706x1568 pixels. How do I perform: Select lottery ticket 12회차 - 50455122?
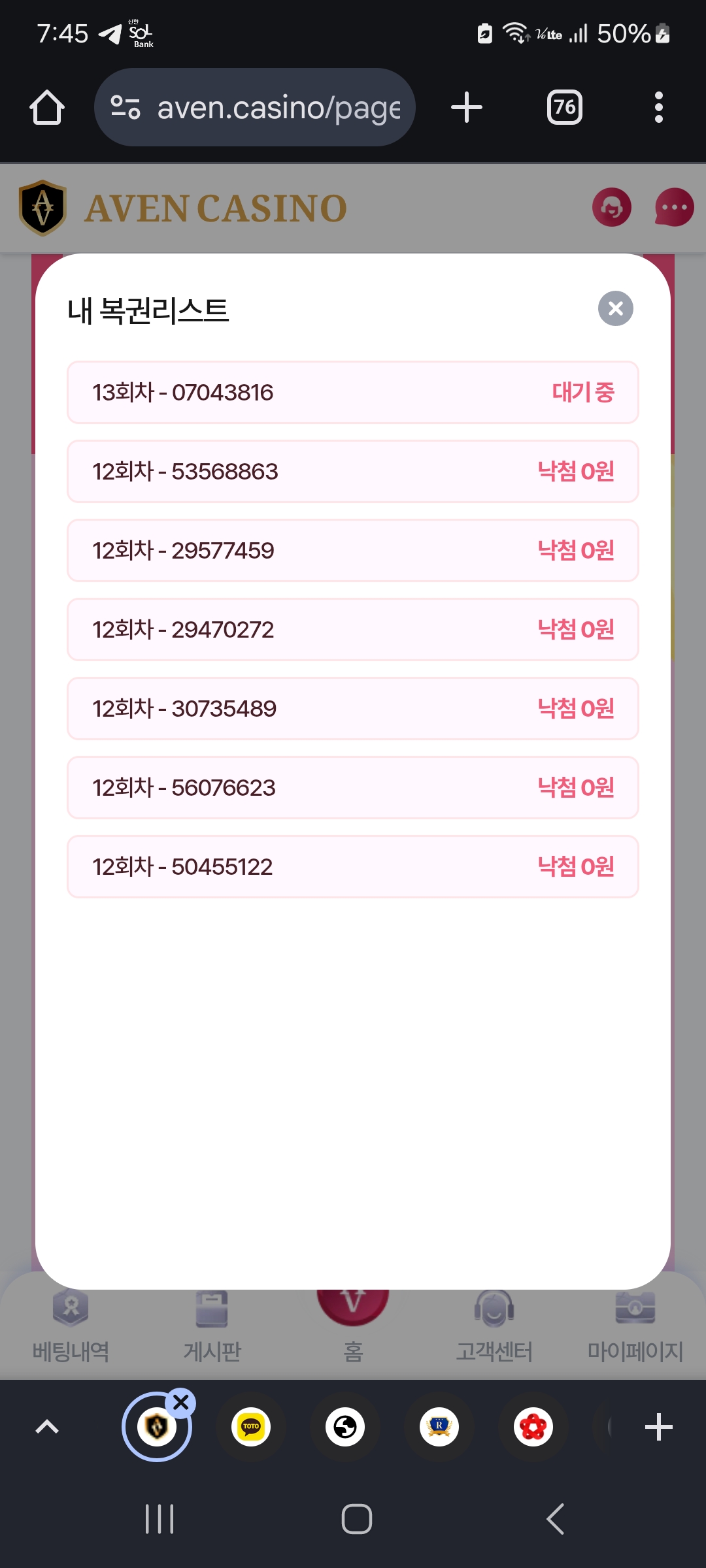353,867
